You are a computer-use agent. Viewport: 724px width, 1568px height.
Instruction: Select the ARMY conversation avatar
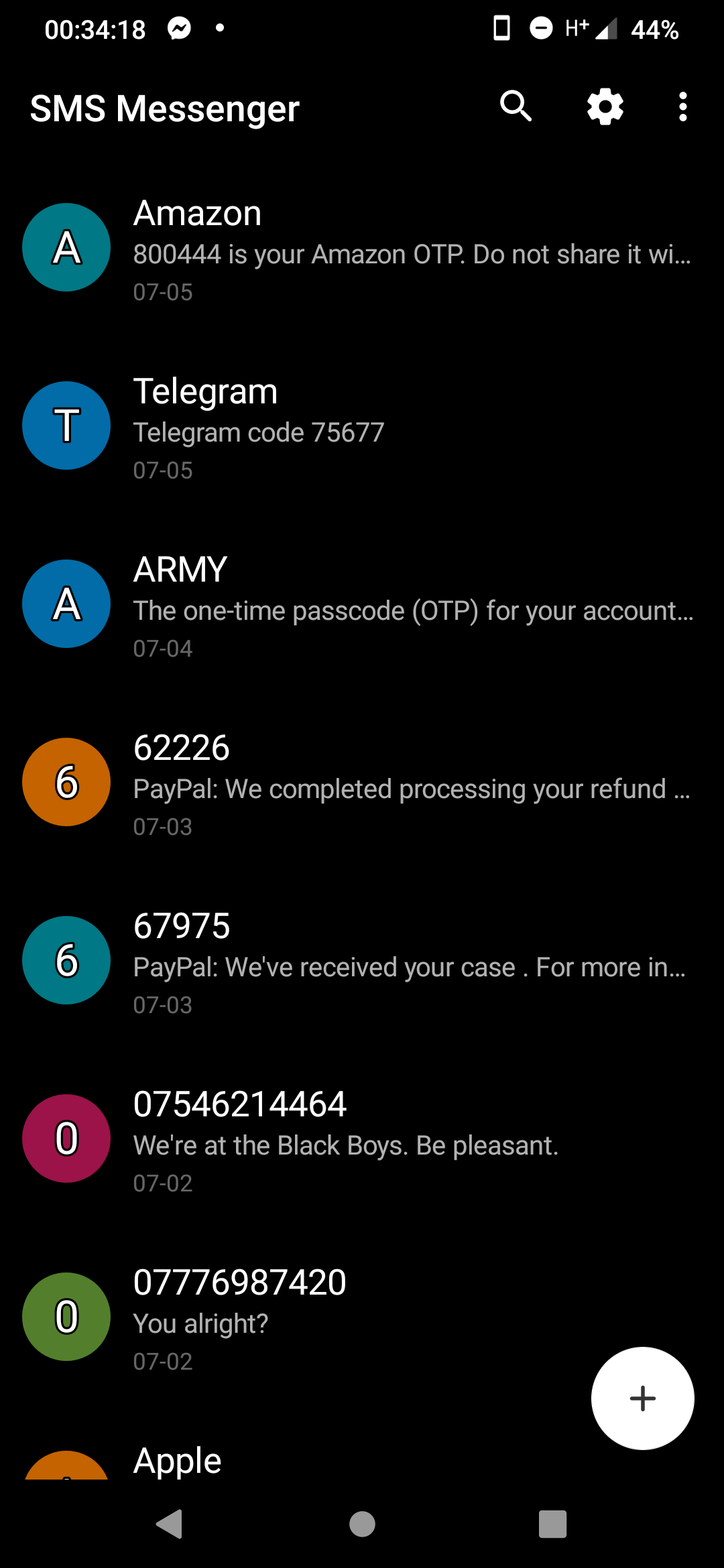66,604
